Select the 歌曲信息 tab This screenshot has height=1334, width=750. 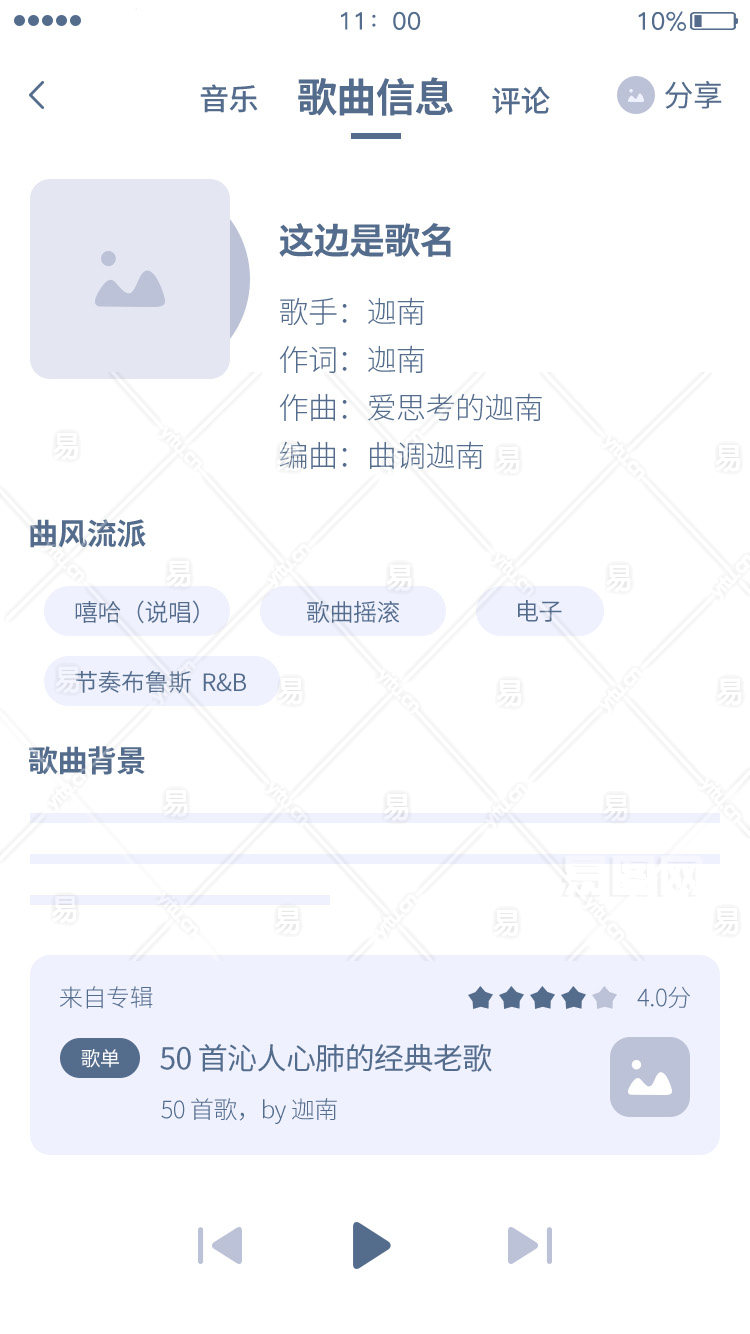click(375, 98)
